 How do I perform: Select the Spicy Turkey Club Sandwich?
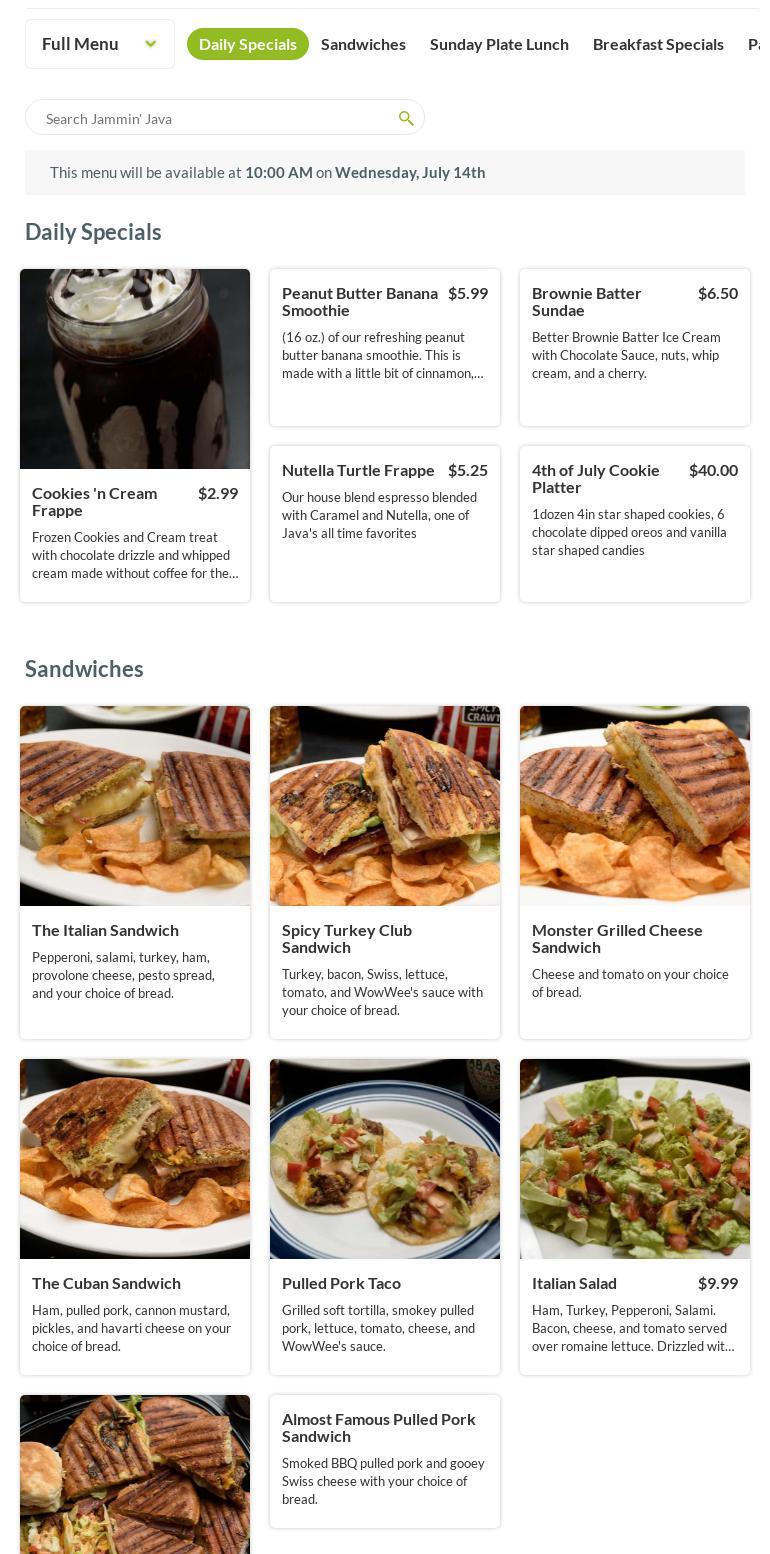(x=385, y=871)
